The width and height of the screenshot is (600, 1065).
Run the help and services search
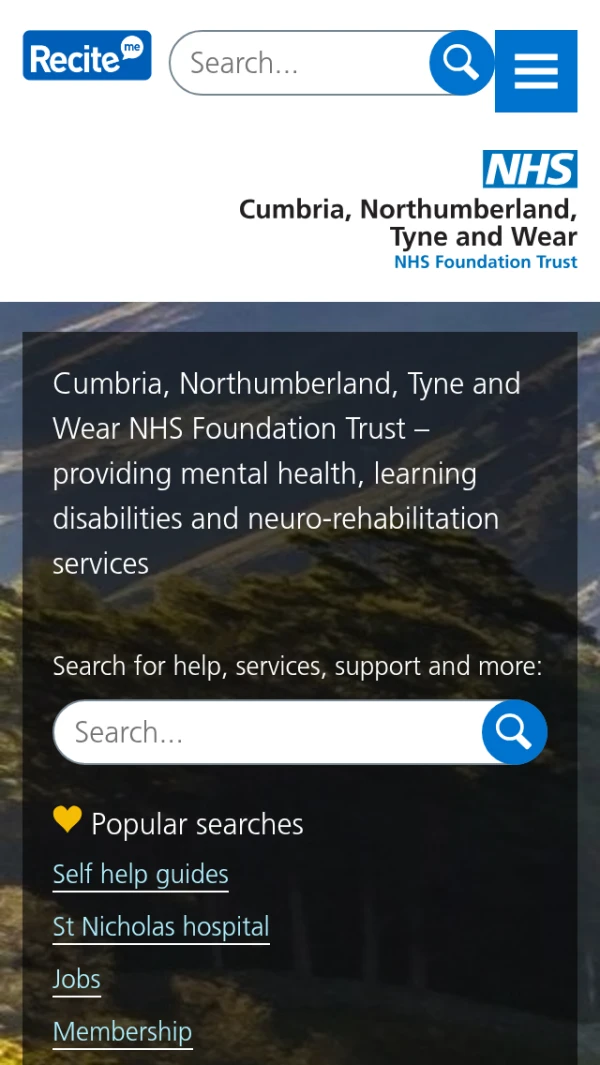point(514,732)
